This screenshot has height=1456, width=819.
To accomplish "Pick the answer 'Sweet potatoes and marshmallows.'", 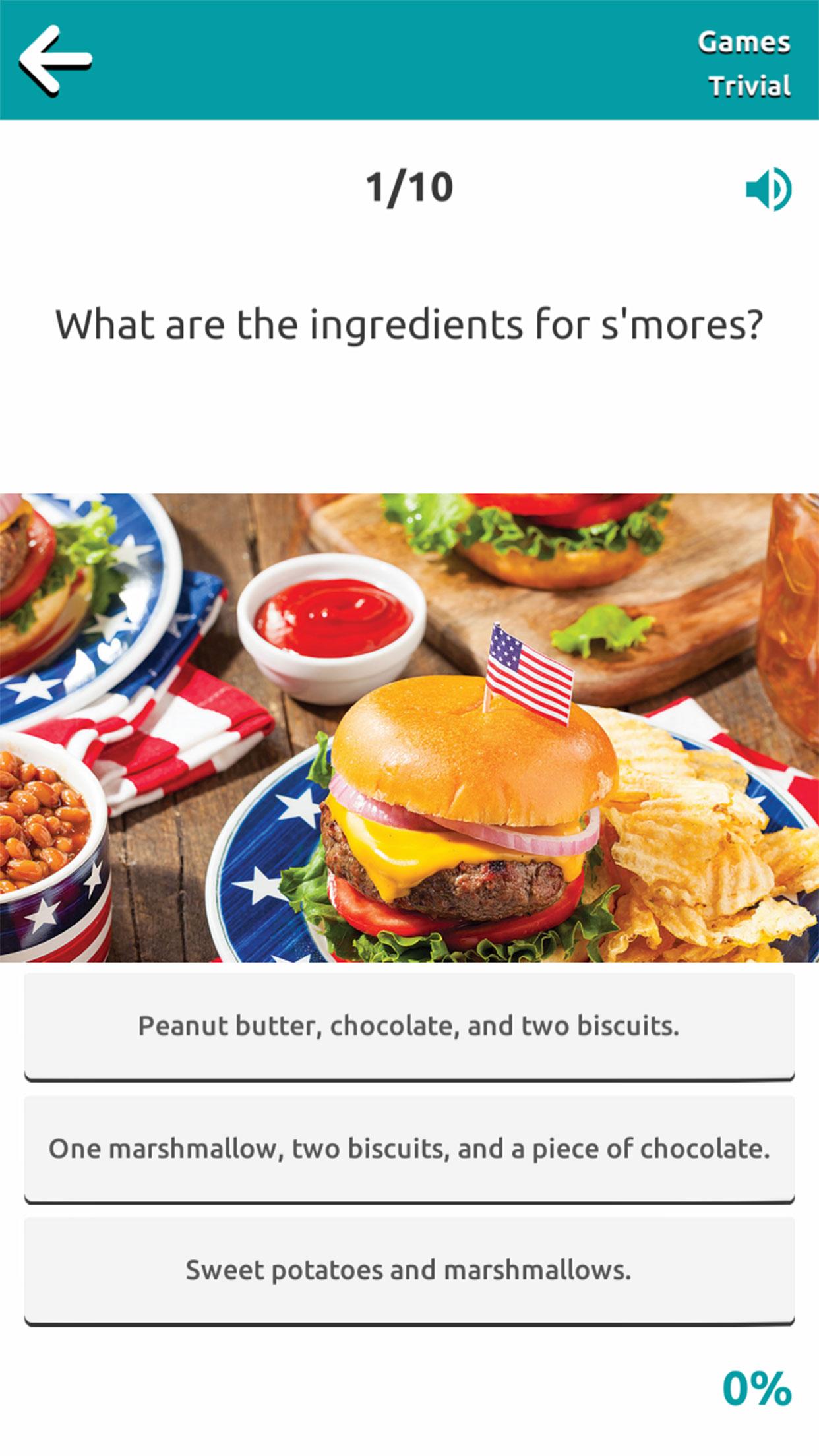I will (409, 1271).
